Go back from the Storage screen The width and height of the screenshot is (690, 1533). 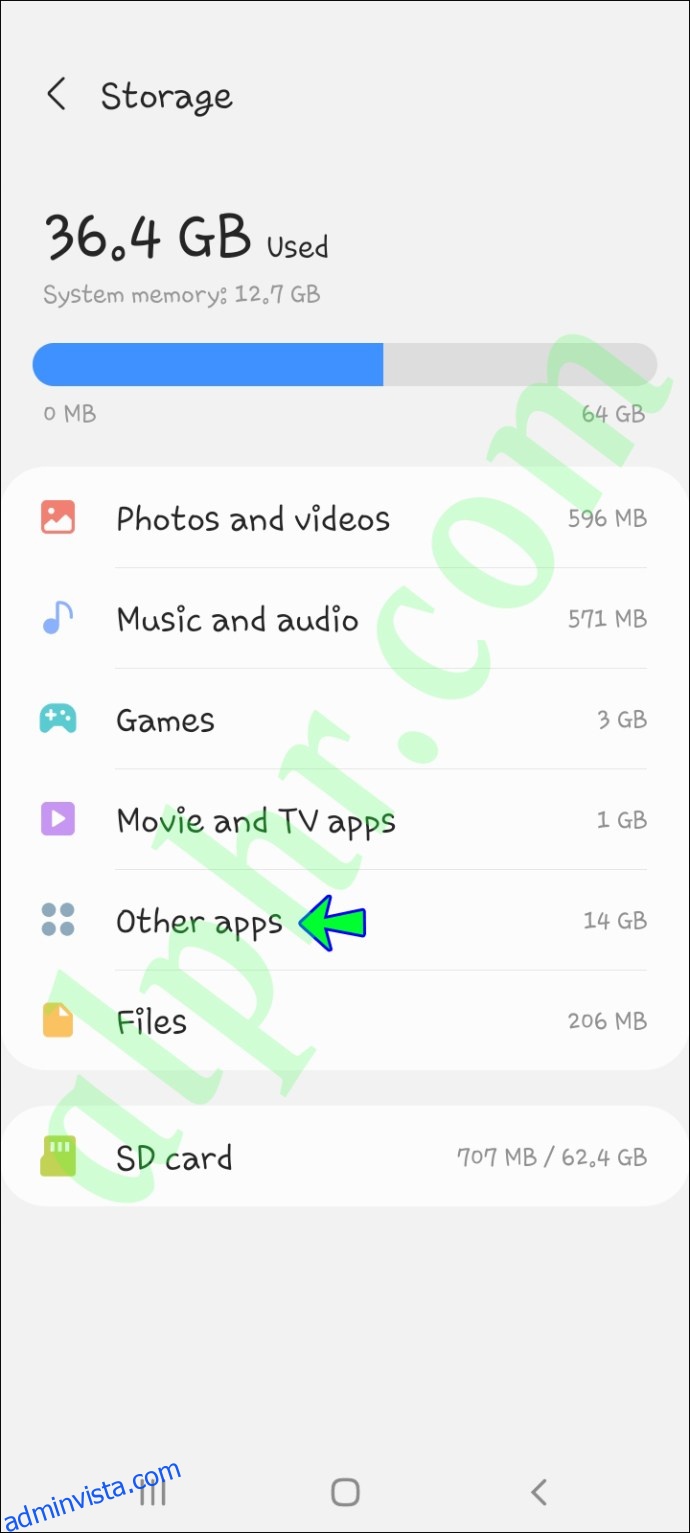click(56, 96)
